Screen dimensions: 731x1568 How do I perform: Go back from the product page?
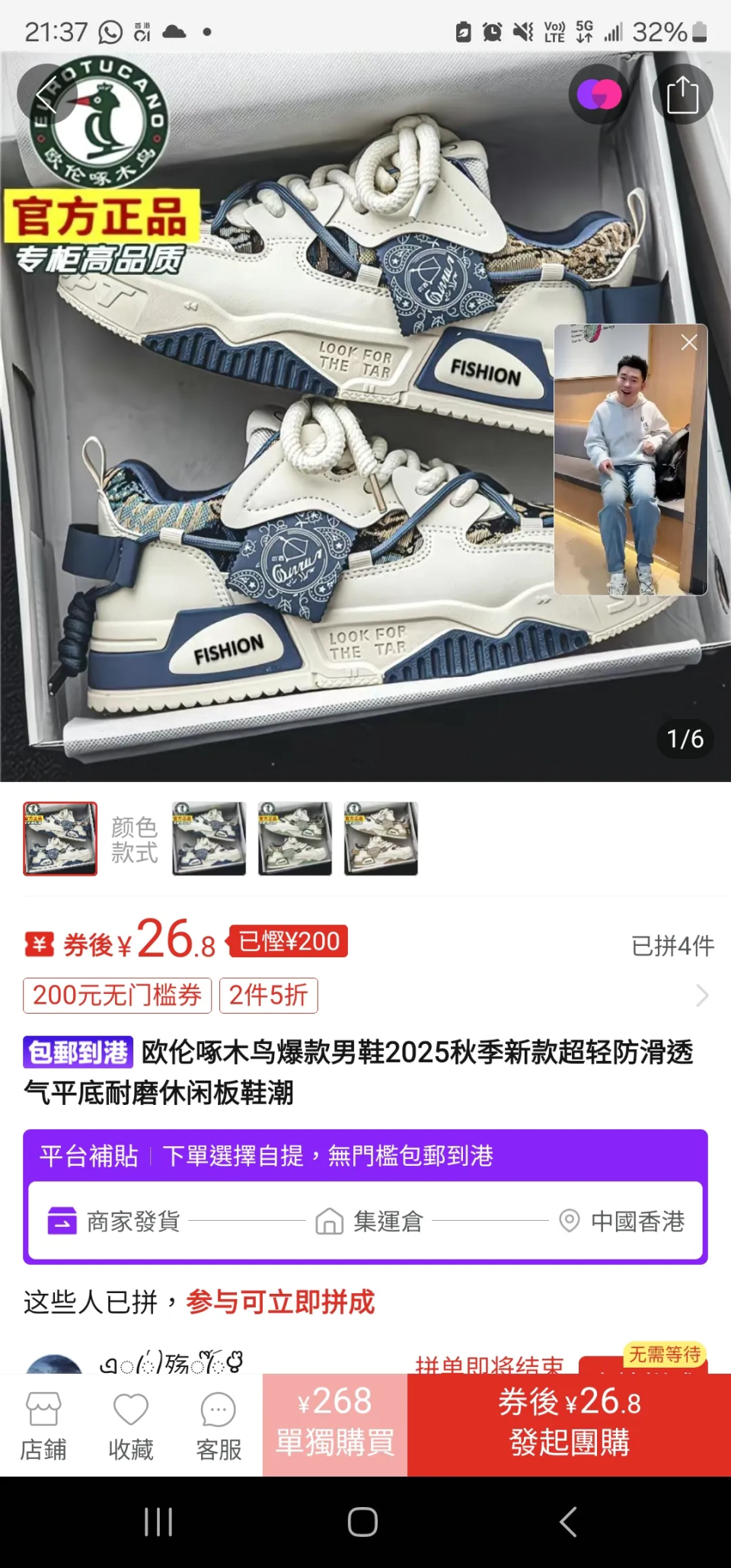point(46,95)
